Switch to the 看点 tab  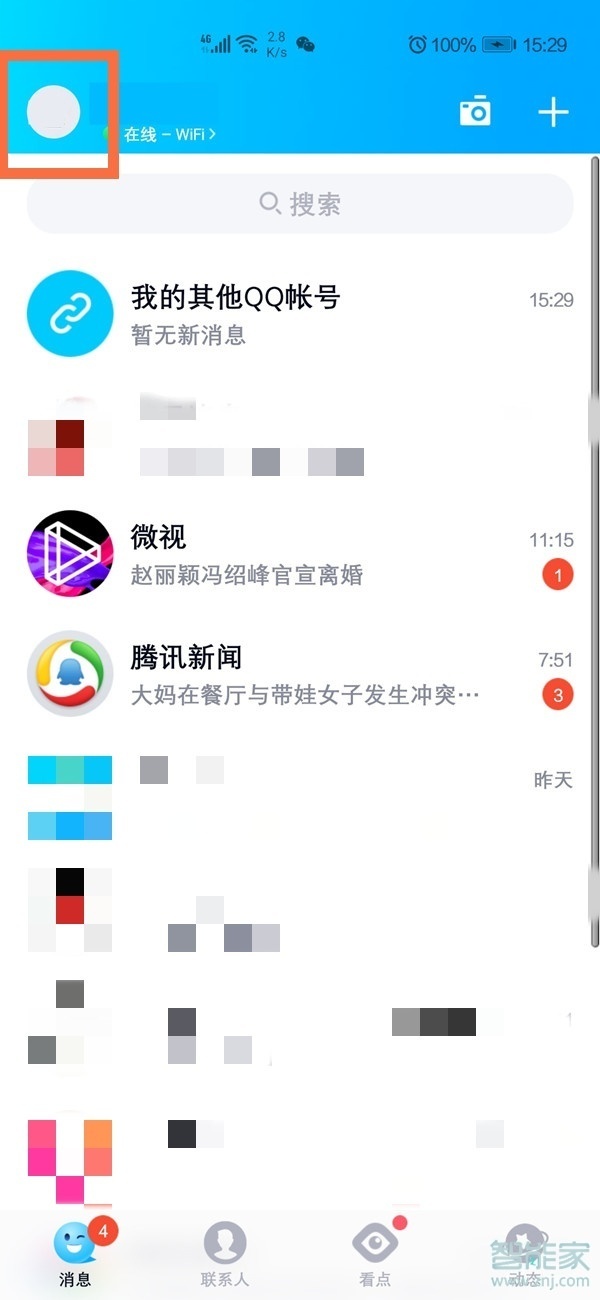pyautogui.click(x=375, y=1254)
